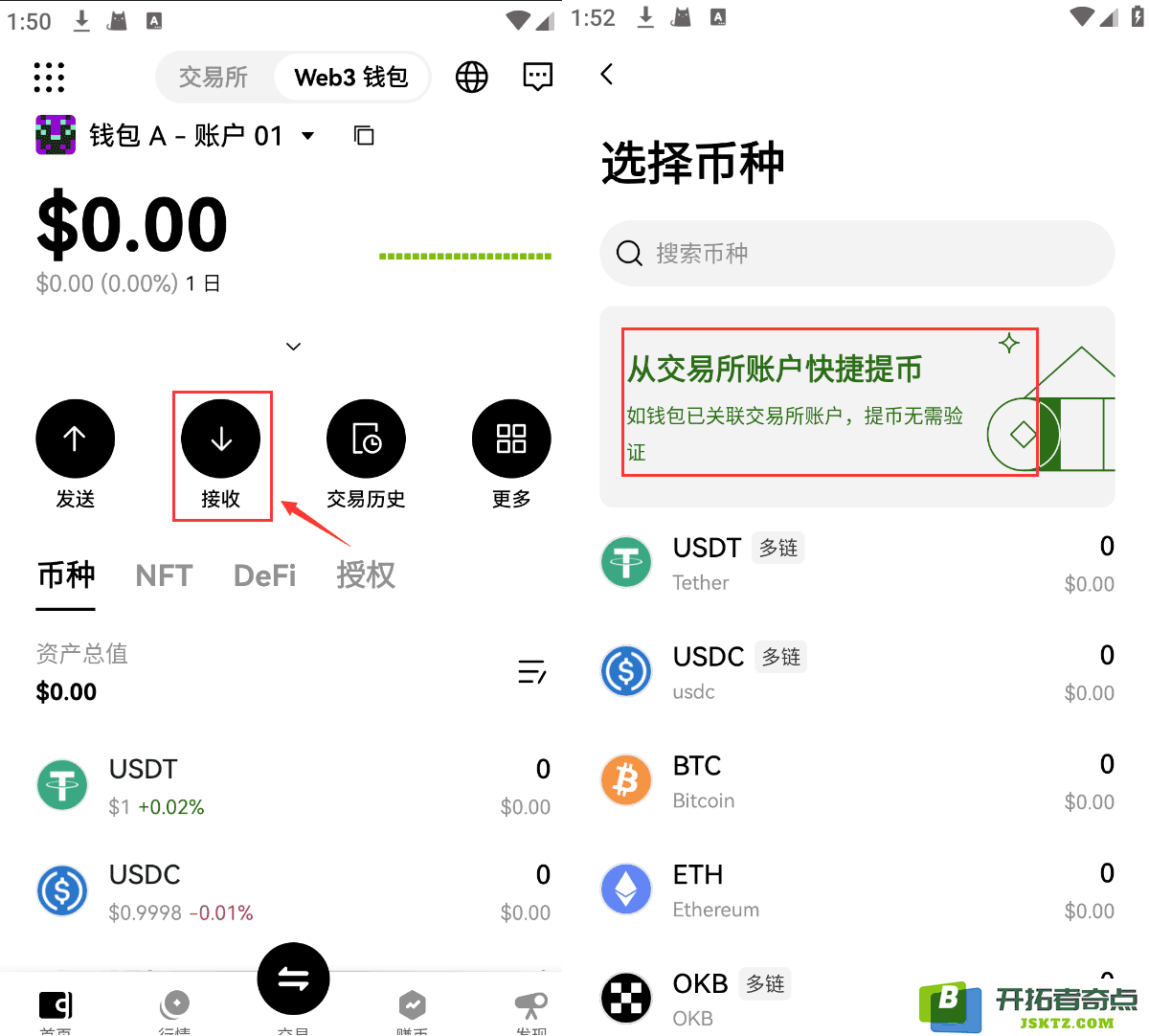Go back from 选择币种 page
This screenshot has width=1149, height=1036.
pyautogui.click(x=607, y=75)
